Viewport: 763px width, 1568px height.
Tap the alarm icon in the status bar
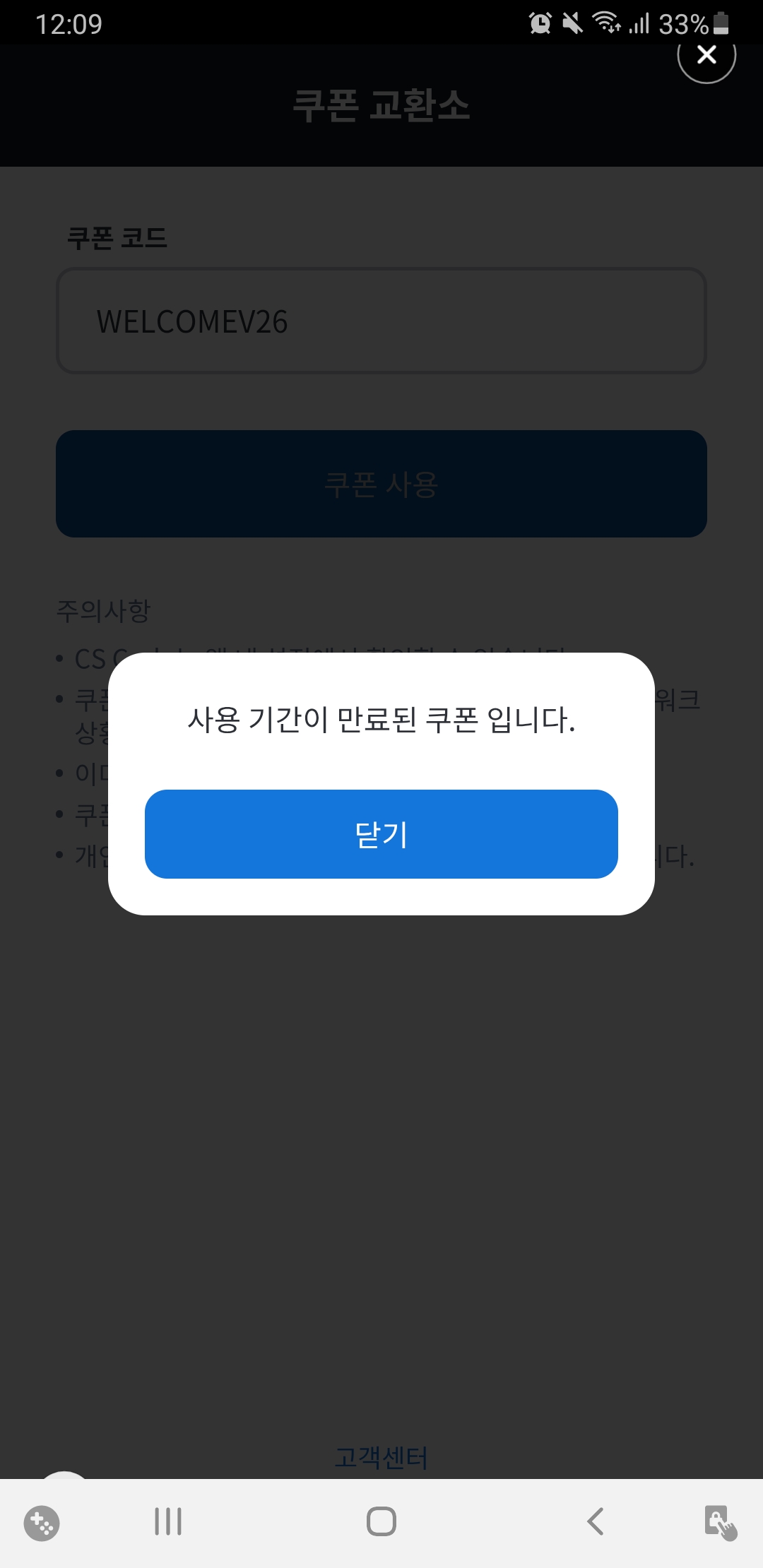pyautogui.click(x=540, y=23)
